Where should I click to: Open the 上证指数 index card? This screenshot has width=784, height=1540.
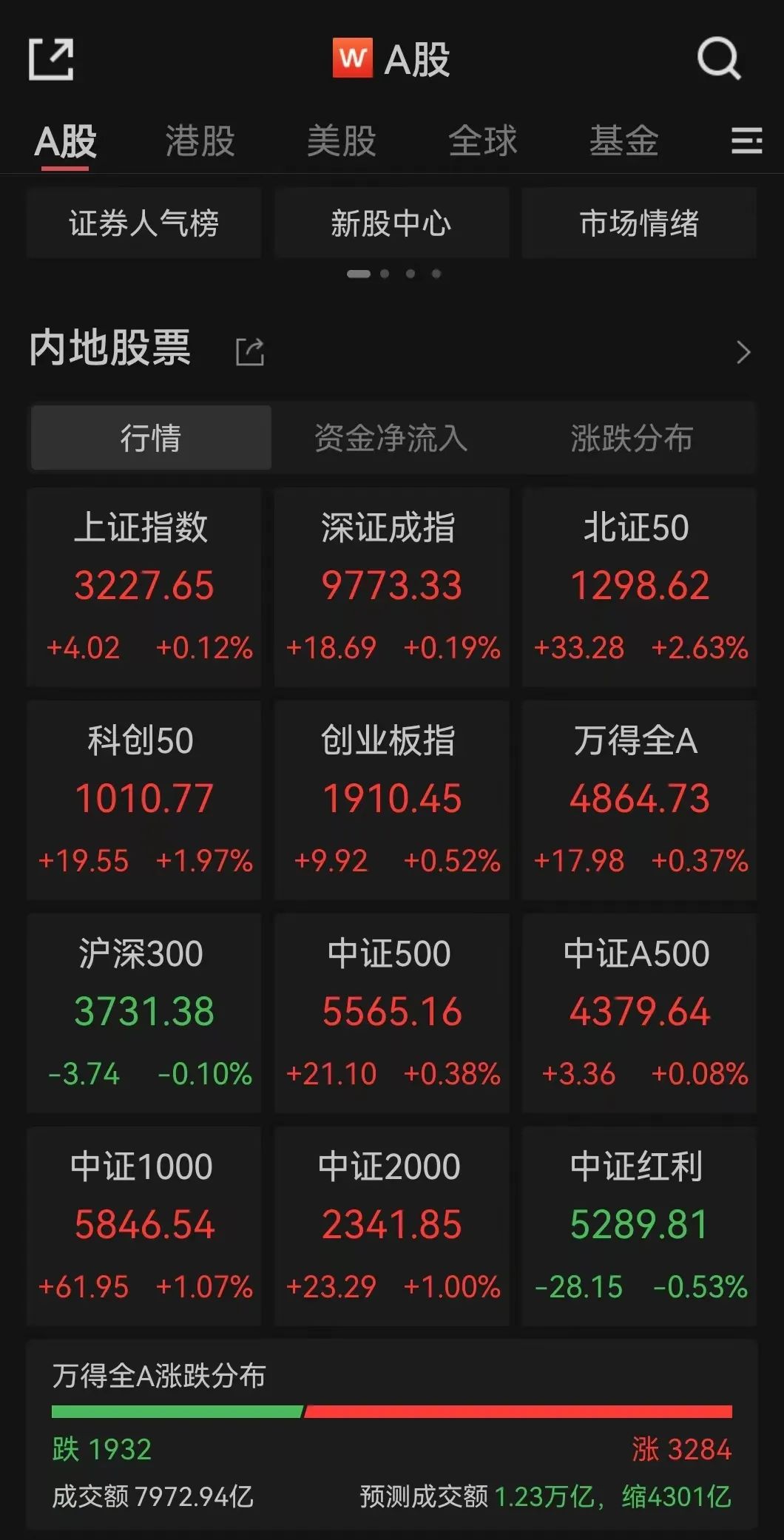143,587
